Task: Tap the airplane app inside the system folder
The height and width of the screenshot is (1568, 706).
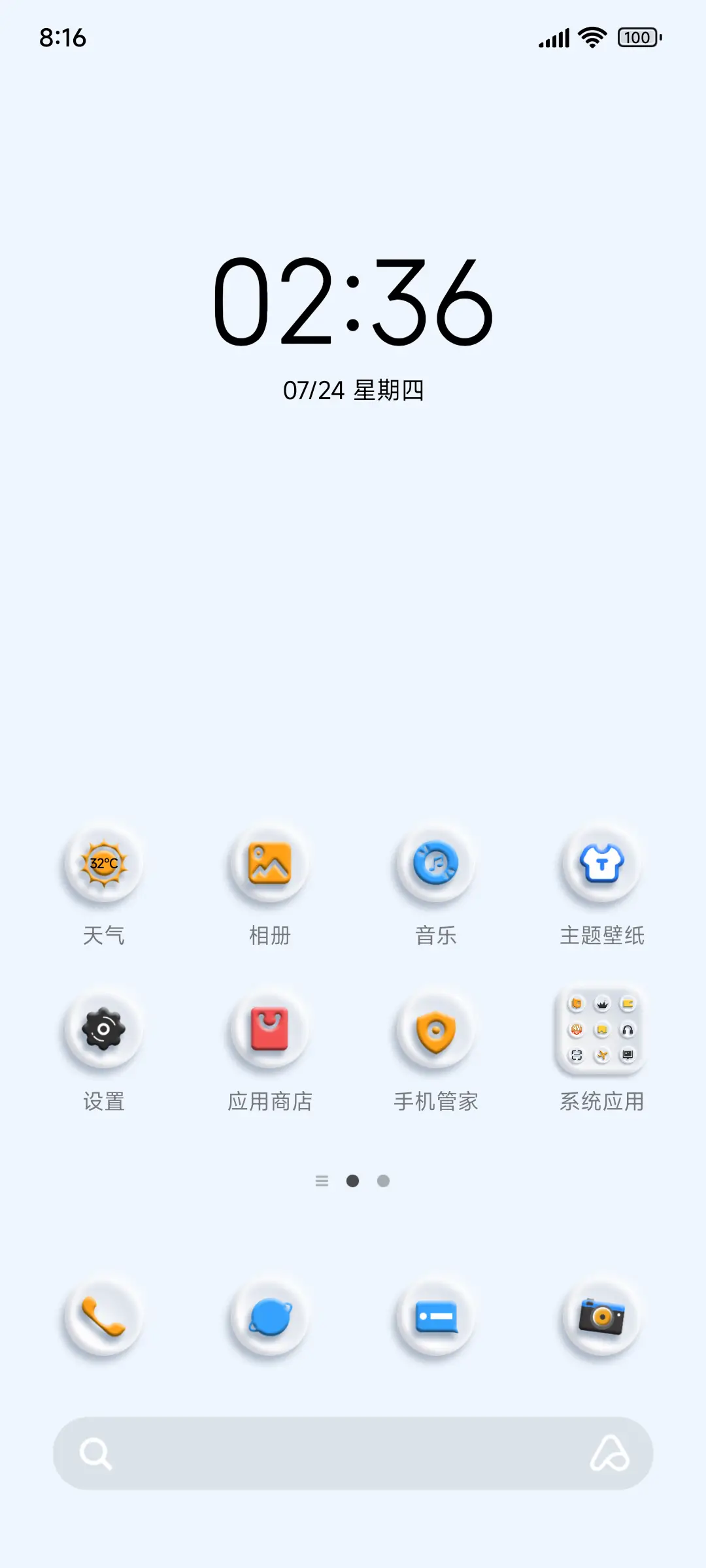Action: tap(603, 1055)
